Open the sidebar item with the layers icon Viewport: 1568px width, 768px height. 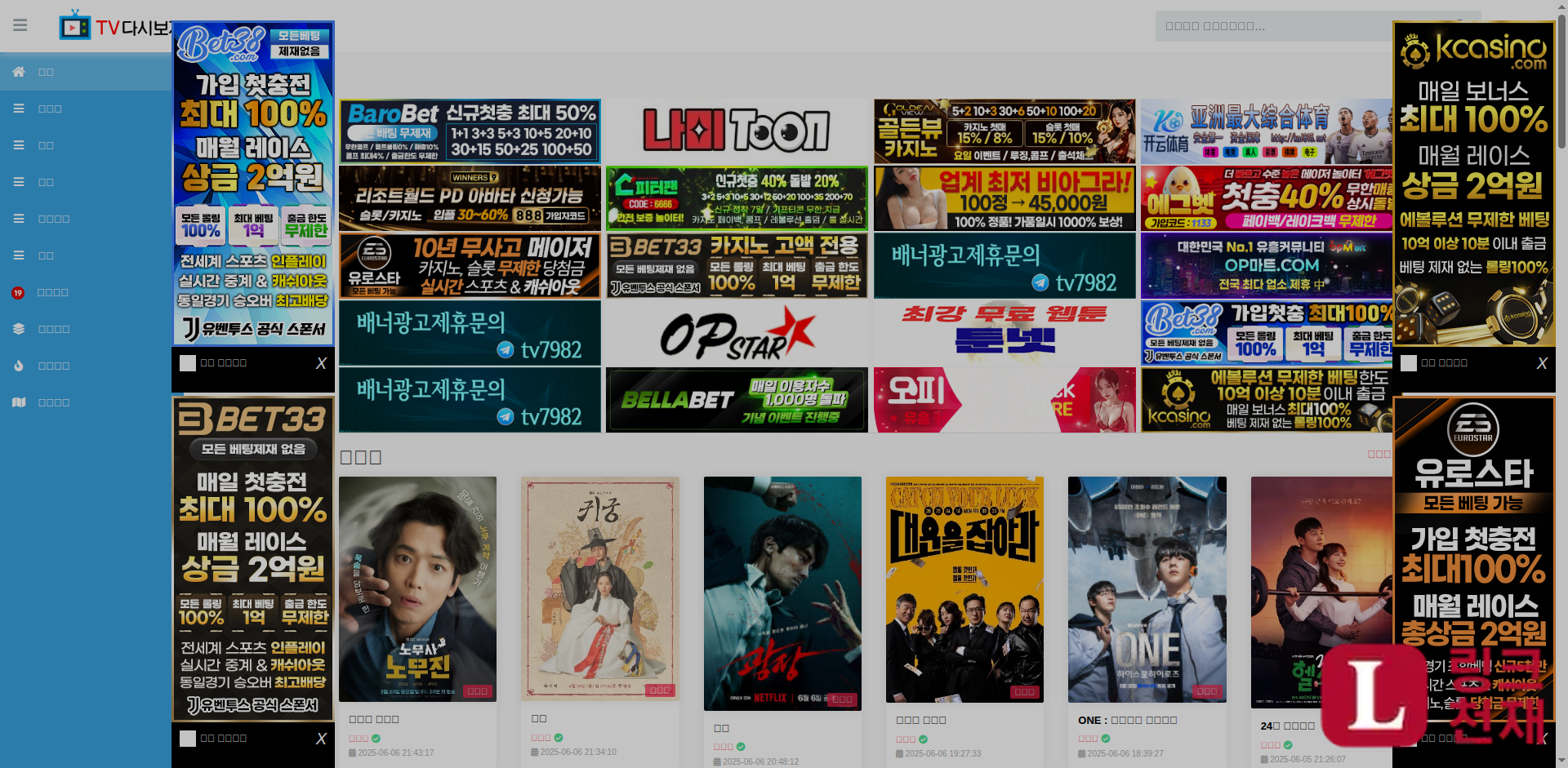pos(53,329)
